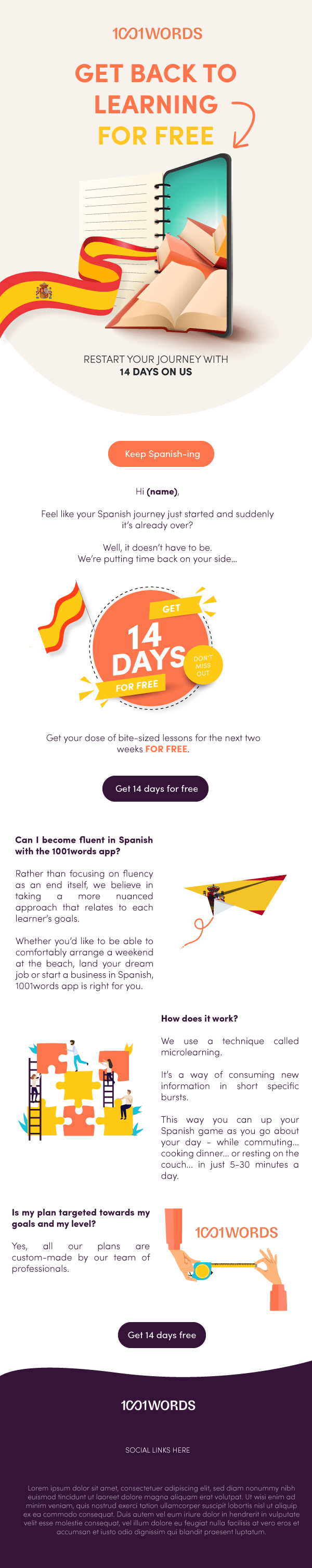Screen dimensions: 312x1568
Task: Tap the Get 14 days free button
Action: pos(162,1335)
